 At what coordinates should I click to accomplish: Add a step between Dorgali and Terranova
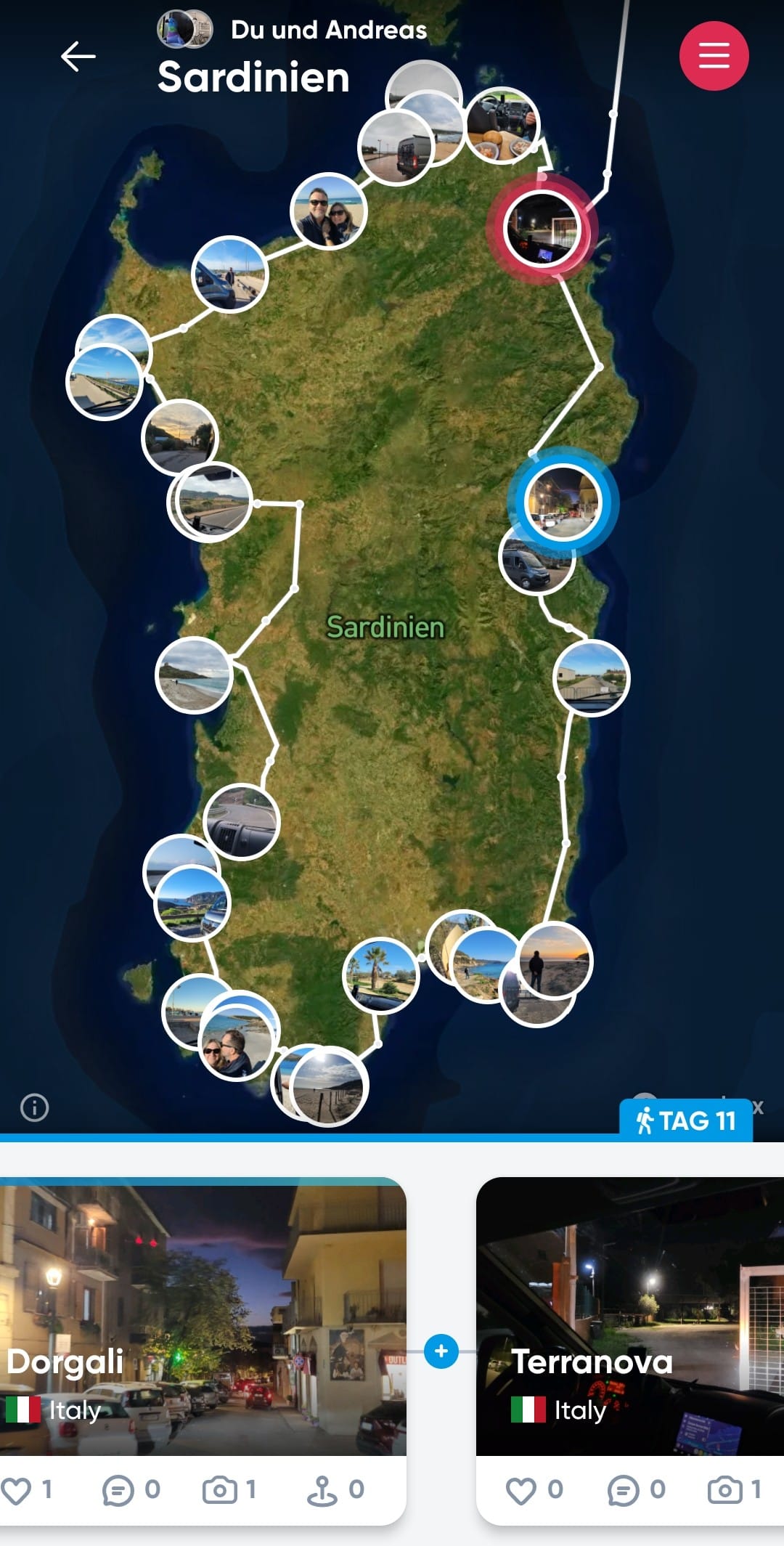coord(441,1351)
